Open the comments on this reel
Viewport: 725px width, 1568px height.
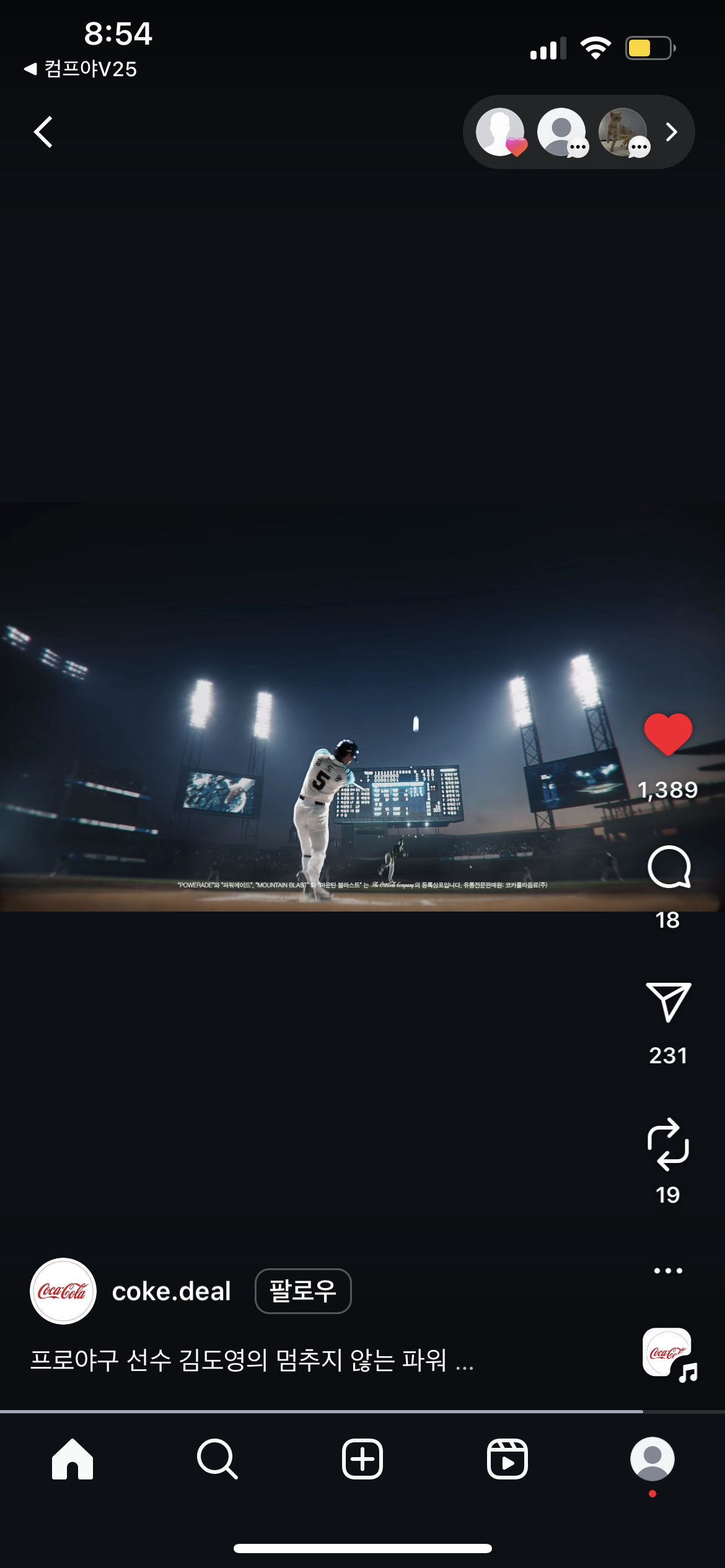tap(668, 867)
